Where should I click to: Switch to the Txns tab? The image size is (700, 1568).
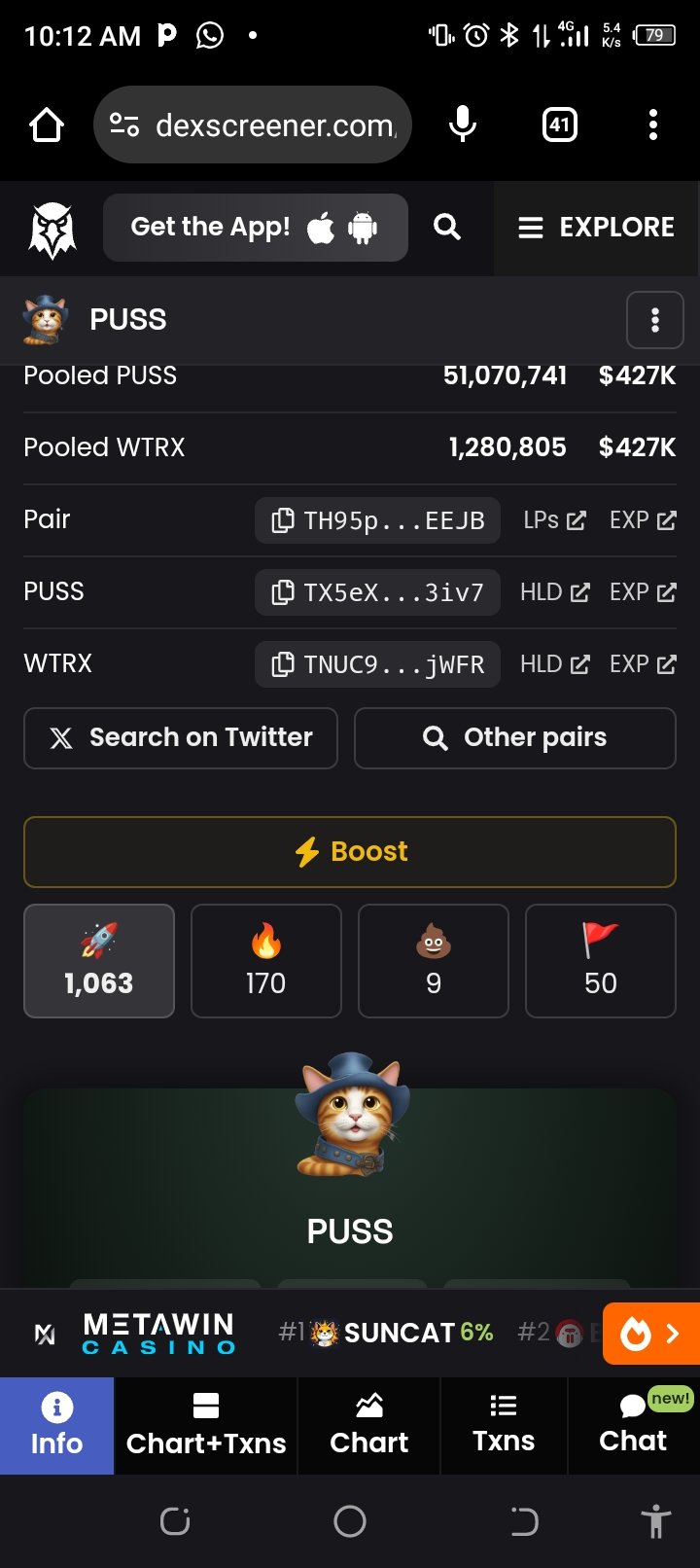pyautogui.click(x=504, y=1426)
